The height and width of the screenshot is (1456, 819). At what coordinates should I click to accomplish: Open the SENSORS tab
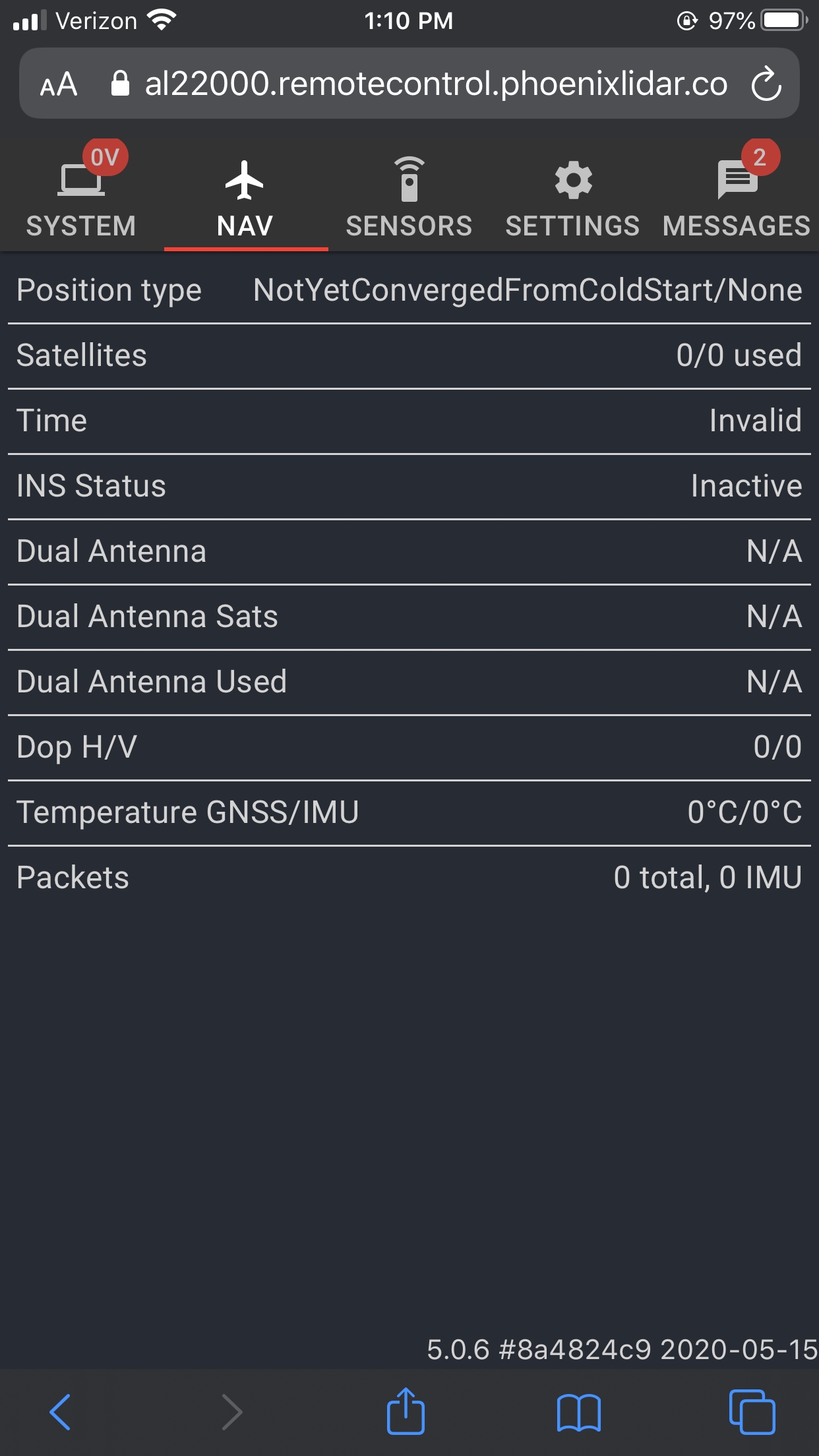409,198
